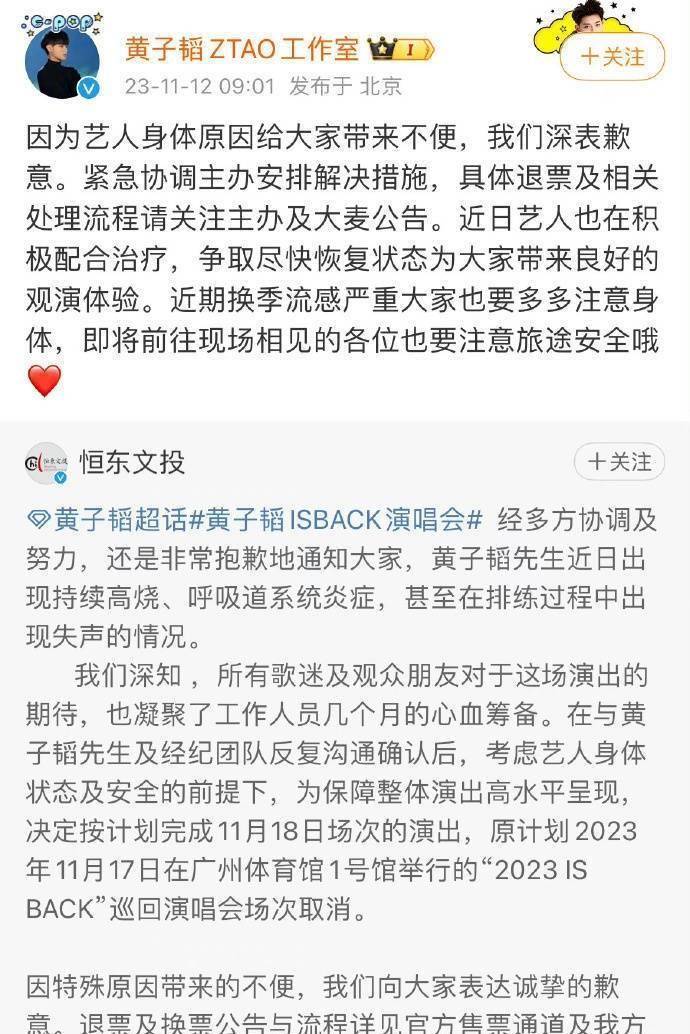Open 恒东文投 profile avatar

pyautogui.click(x=46, y=464)
